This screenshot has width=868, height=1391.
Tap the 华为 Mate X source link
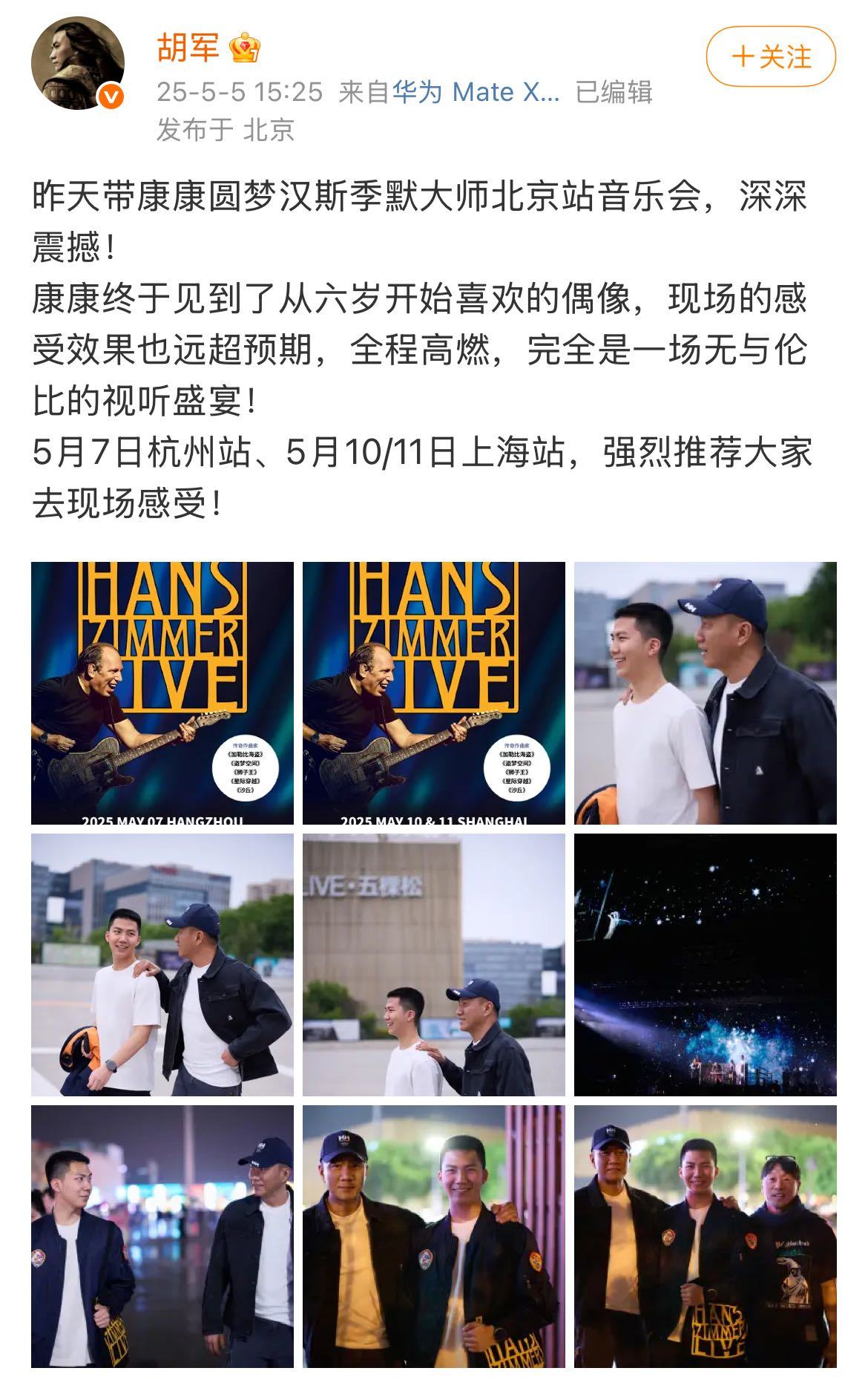point(476,92)
